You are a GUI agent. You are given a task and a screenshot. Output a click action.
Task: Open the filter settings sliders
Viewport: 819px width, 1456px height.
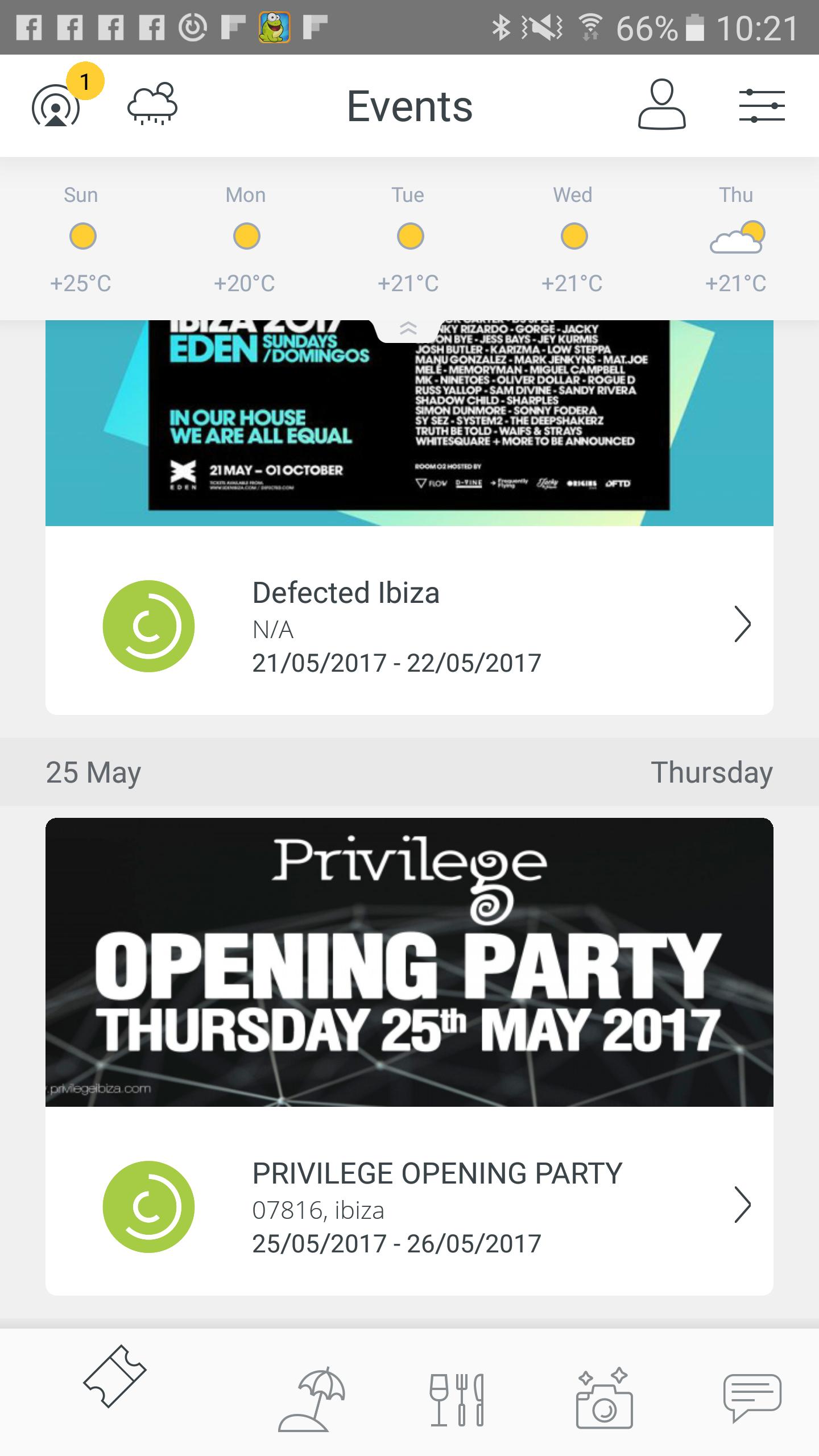[762, 105]
